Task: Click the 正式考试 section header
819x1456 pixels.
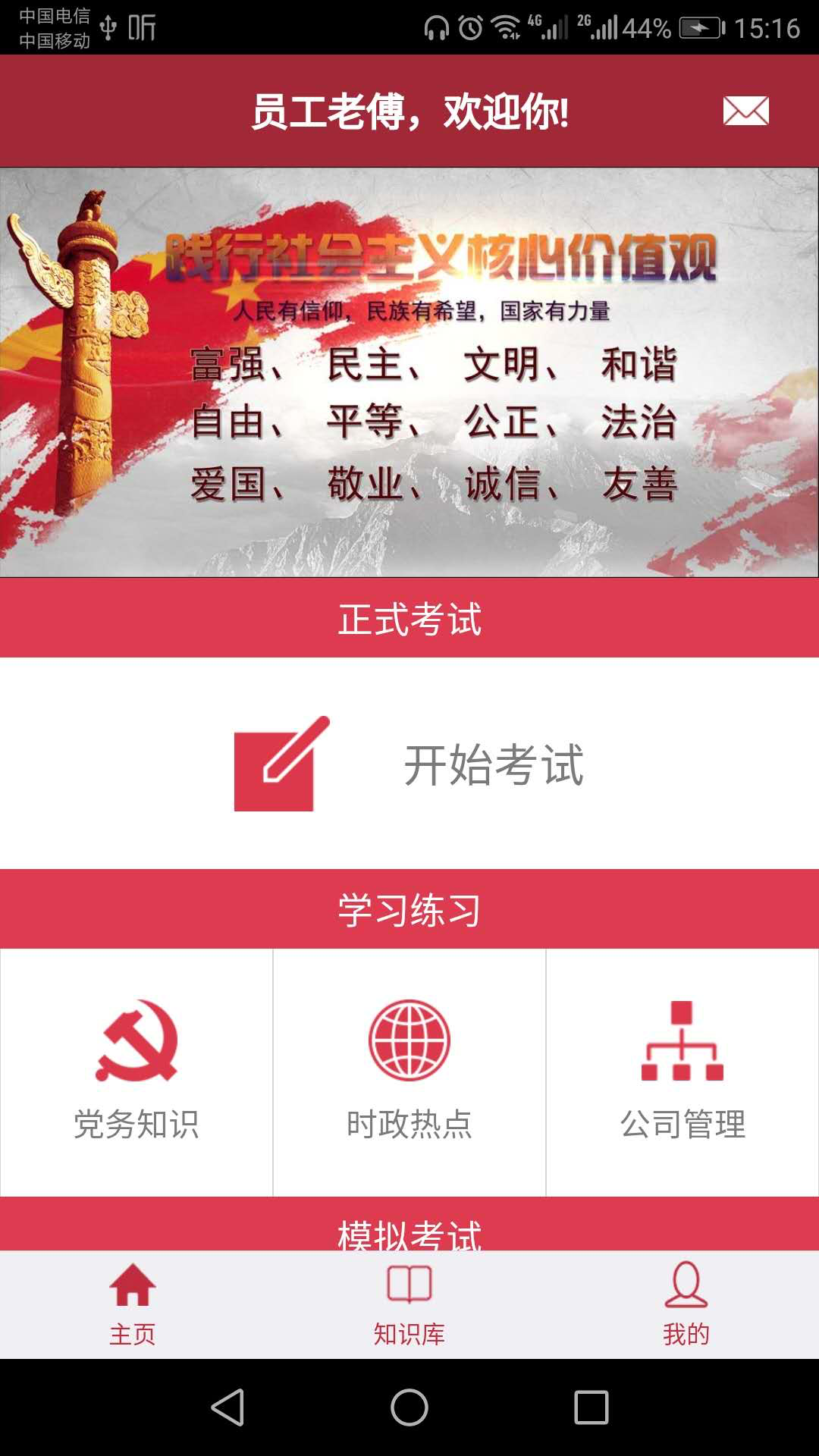Action: pos(409,617)
